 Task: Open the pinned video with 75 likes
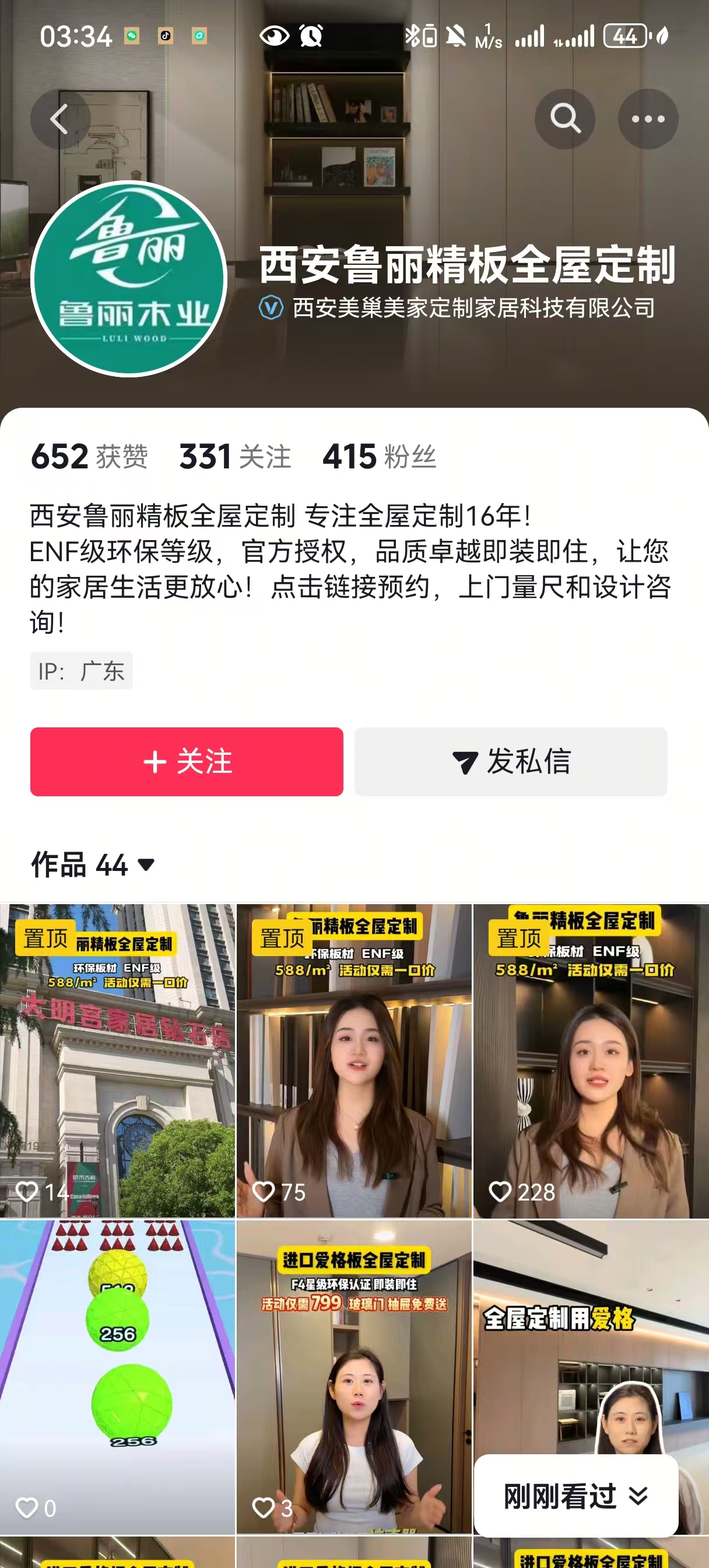pos(353,1060)
